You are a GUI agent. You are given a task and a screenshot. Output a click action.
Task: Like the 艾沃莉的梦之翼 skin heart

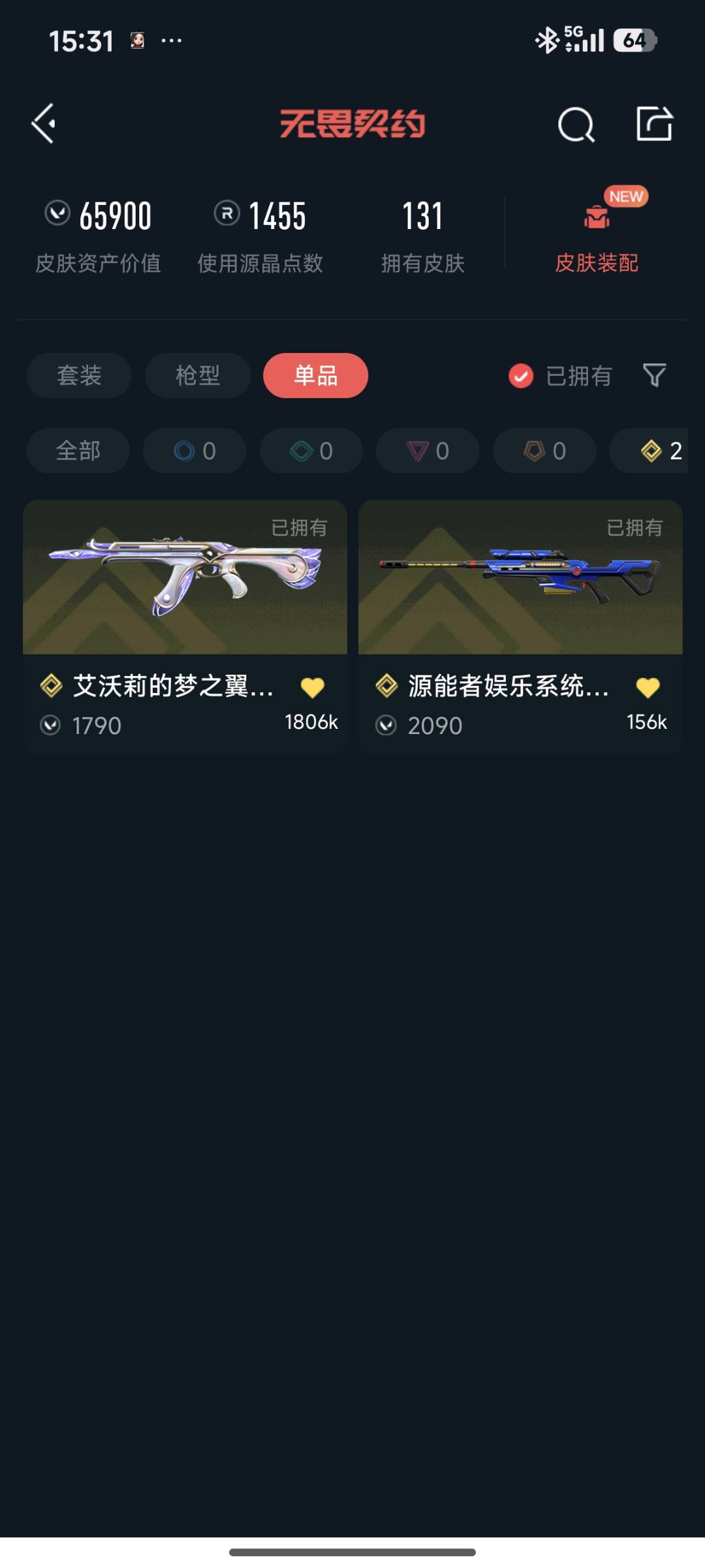pos(312,687)
